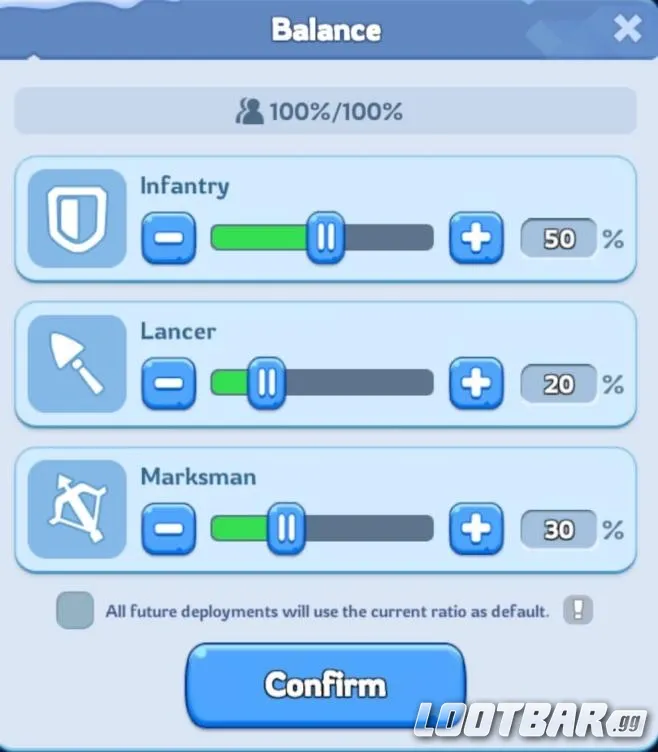Tap the Infantry slider handle
This screenshot has width=658, height=752.
coord(325,238)
